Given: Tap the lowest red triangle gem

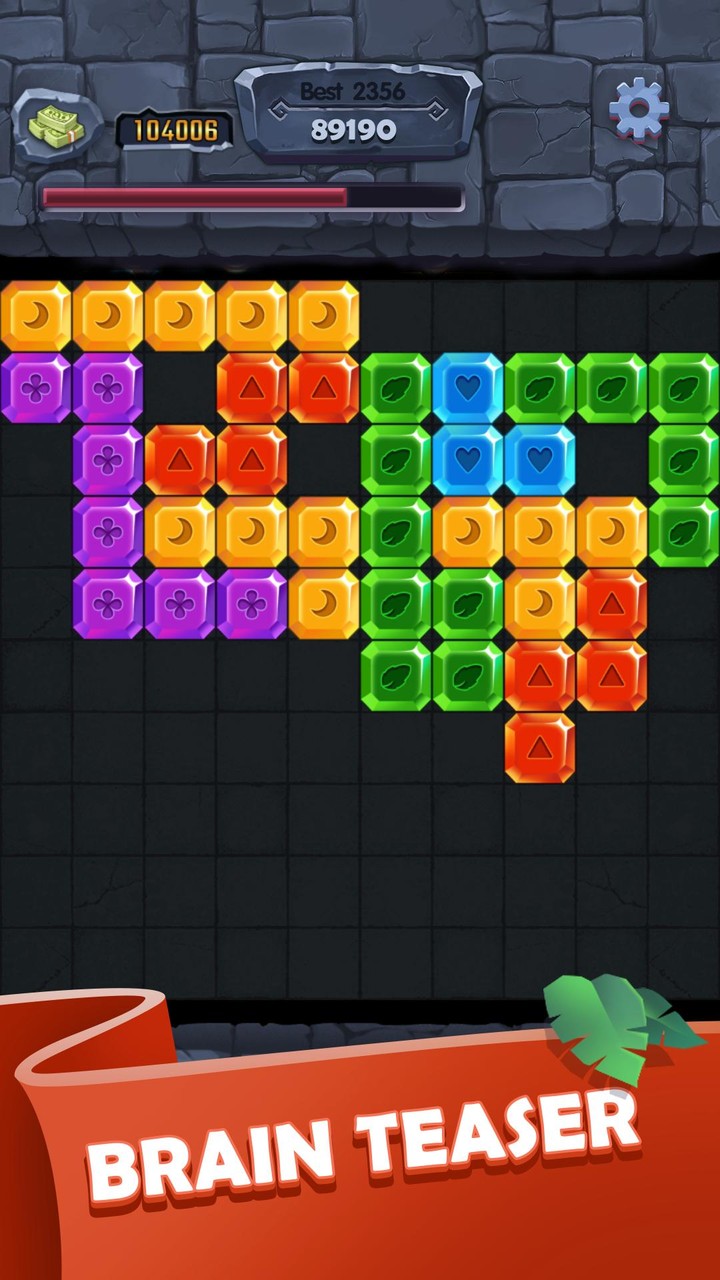Looking at the screenshot, I should (x=537, y=749).
